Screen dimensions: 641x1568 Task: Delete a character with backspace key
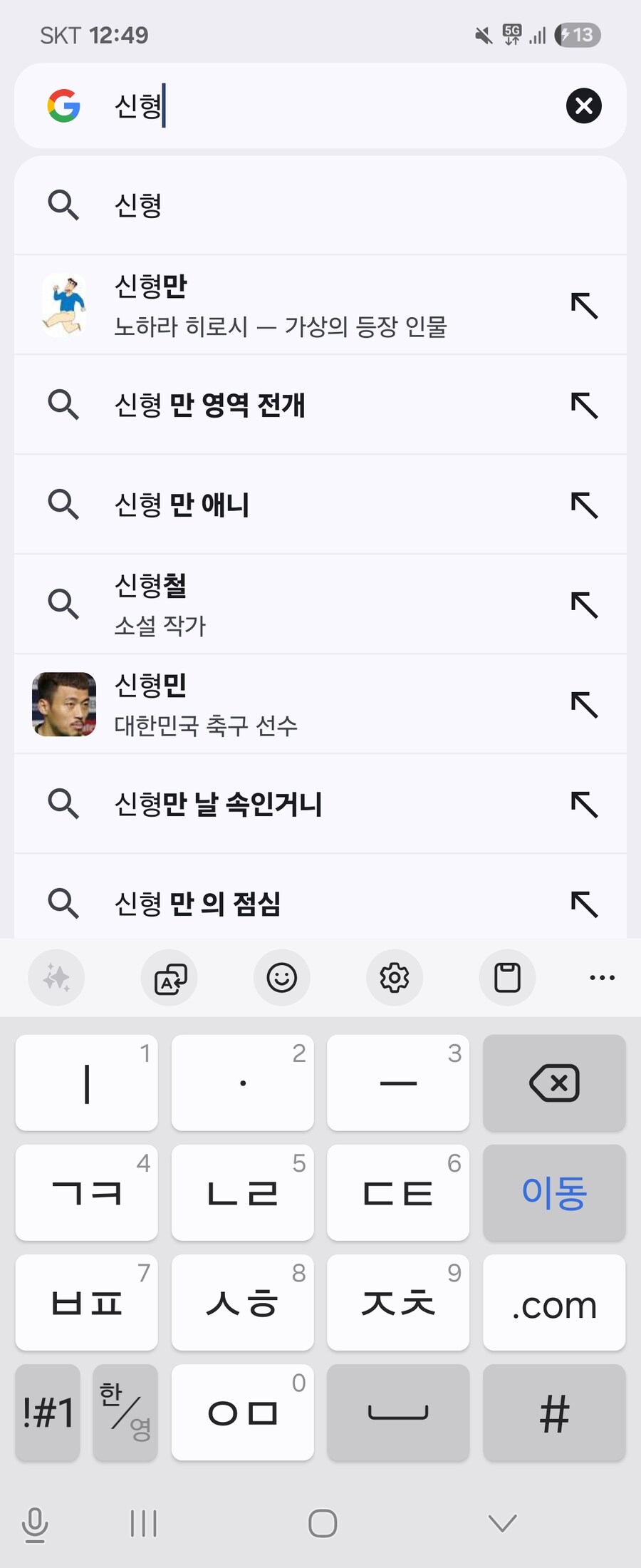[554, 1083]
